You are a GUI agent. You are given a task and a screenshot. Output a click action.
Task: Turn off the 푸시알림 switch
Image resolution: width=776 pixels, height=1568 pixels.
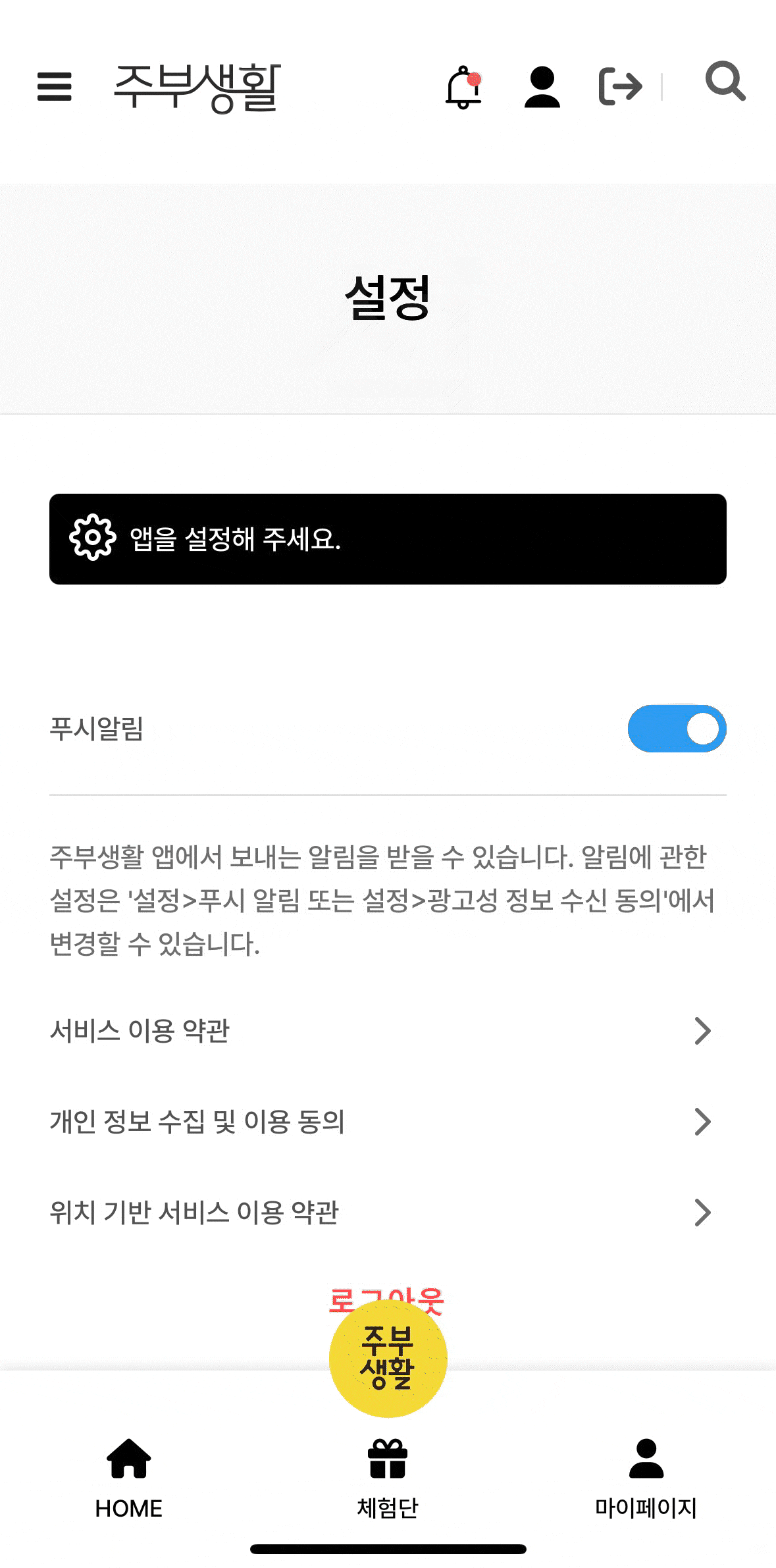click(677, 729)
